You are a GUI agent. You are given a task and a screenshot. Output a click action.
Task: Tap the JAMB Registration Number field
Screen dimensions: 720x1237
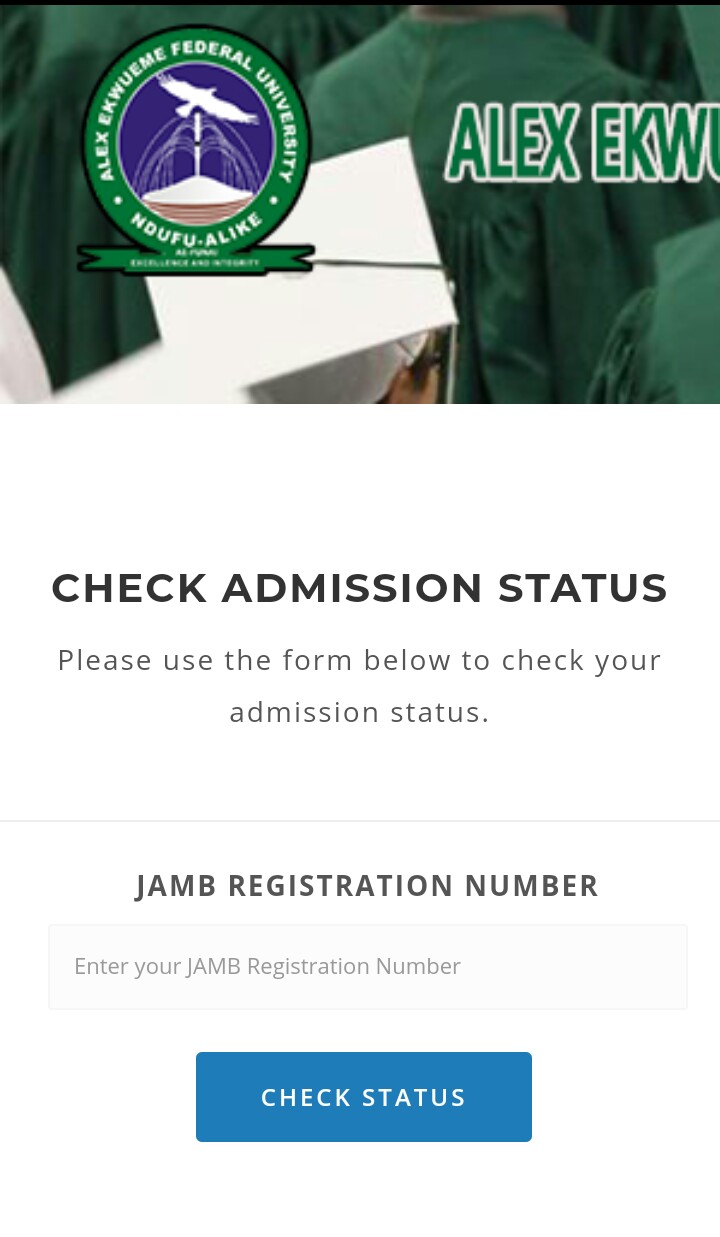coord(367,967)
